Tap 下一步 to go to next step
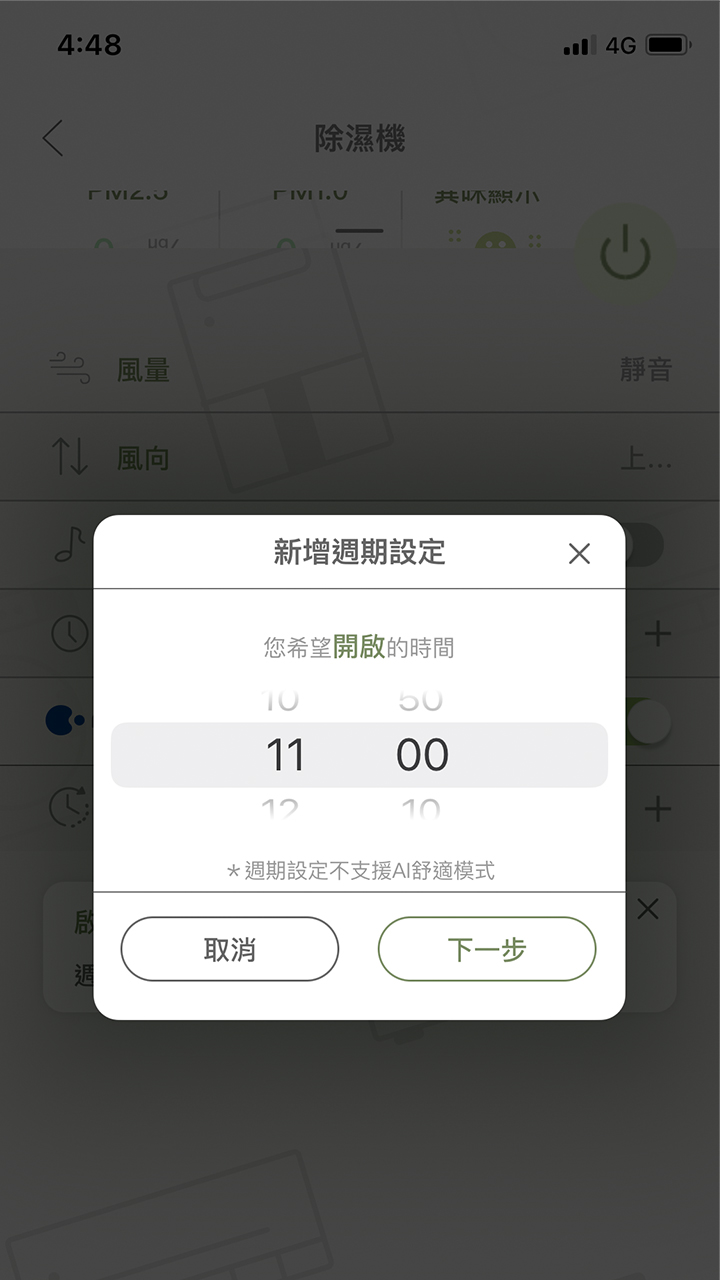Viewport: 720px width, 1280px height. coord(487,949)
